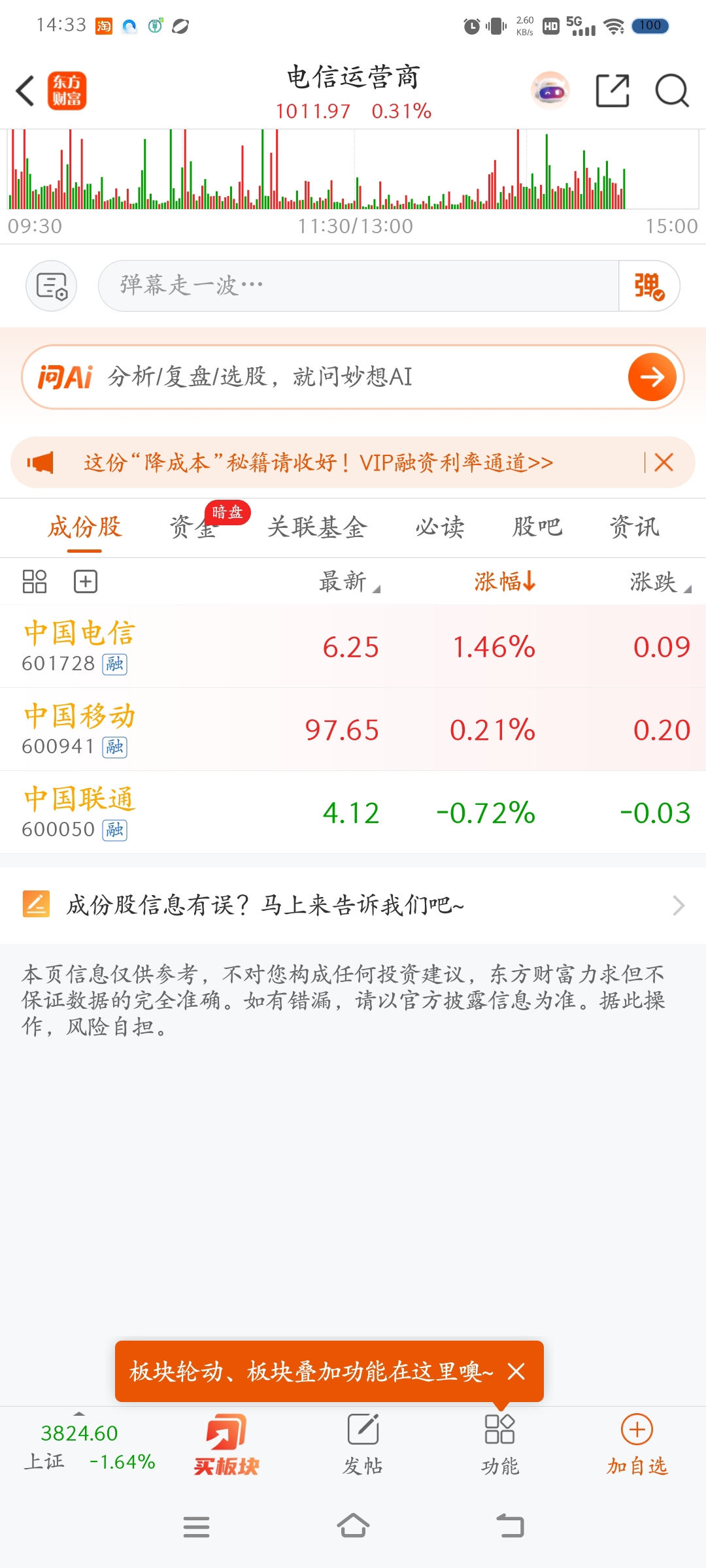Go back using the top-left arrow
706x1568 pixels.
[x=25, y=91]
